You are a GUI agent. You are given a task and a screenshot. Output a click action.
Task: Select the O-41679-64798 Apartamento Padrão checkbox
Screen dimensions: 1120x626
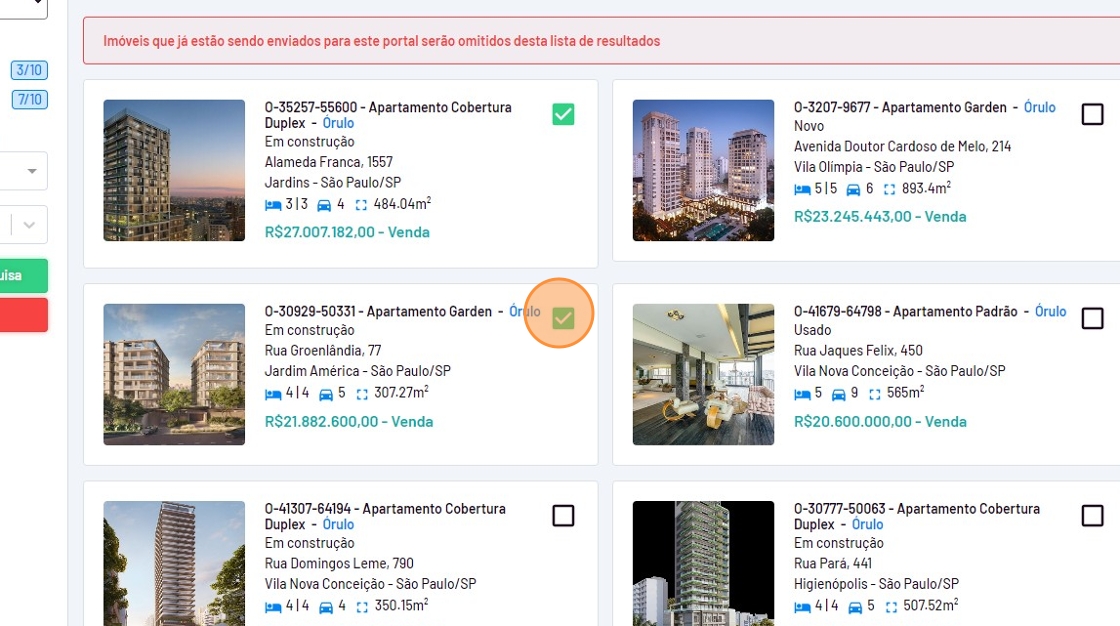click(1092, 318)
